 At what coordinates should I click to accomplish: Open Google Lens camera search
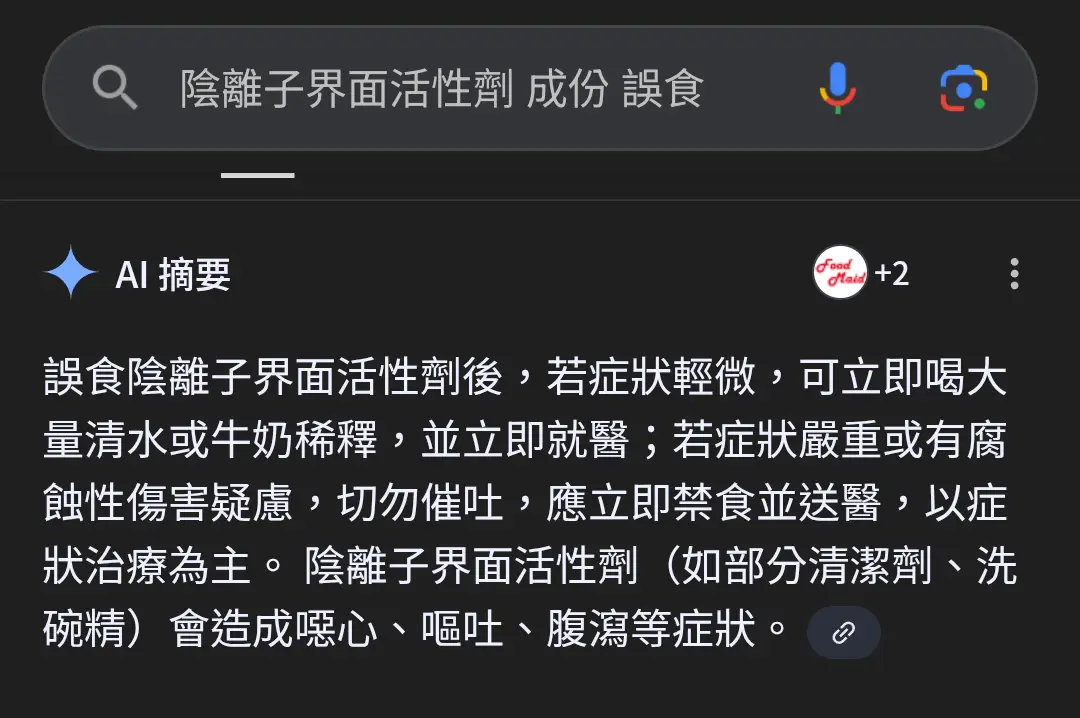coord(963,88)
